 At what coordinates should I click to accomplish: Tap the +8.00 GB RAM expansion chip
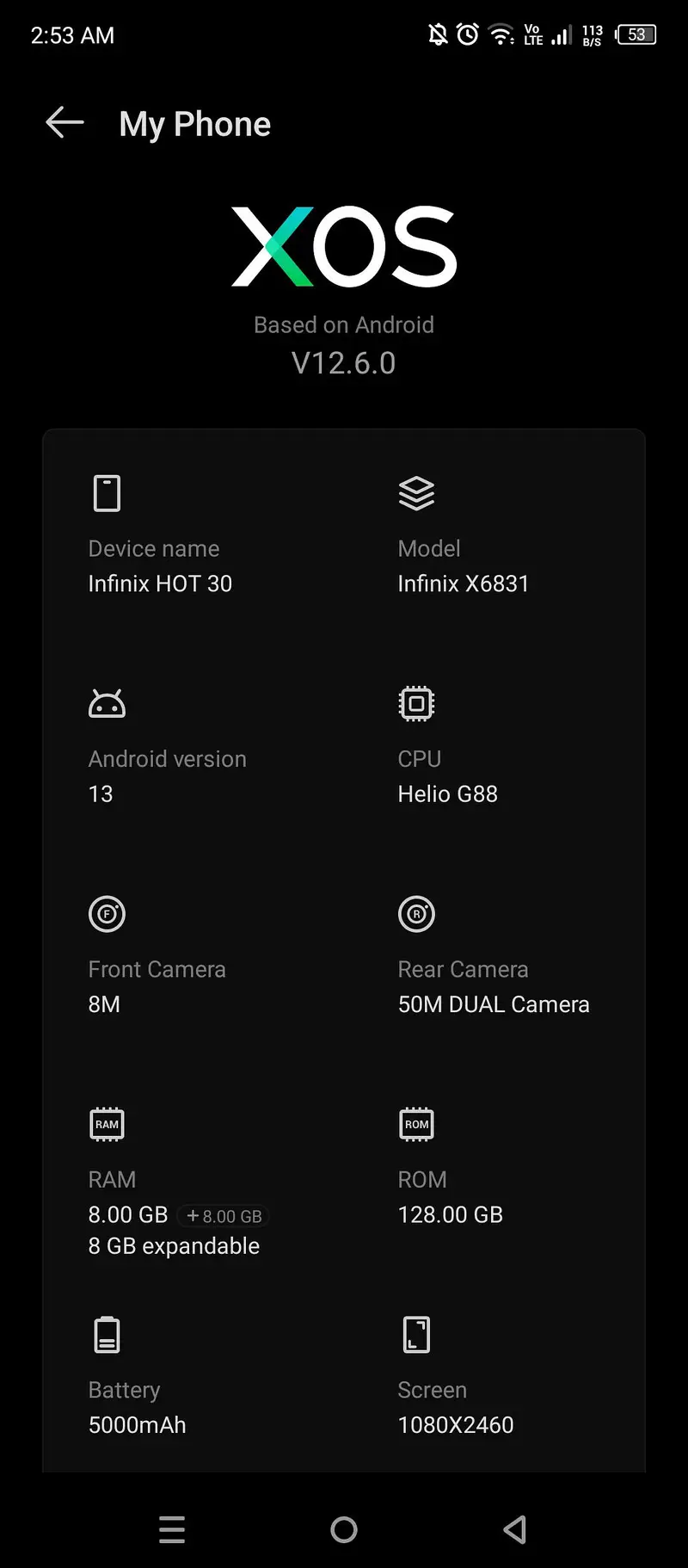[224, 1216]
